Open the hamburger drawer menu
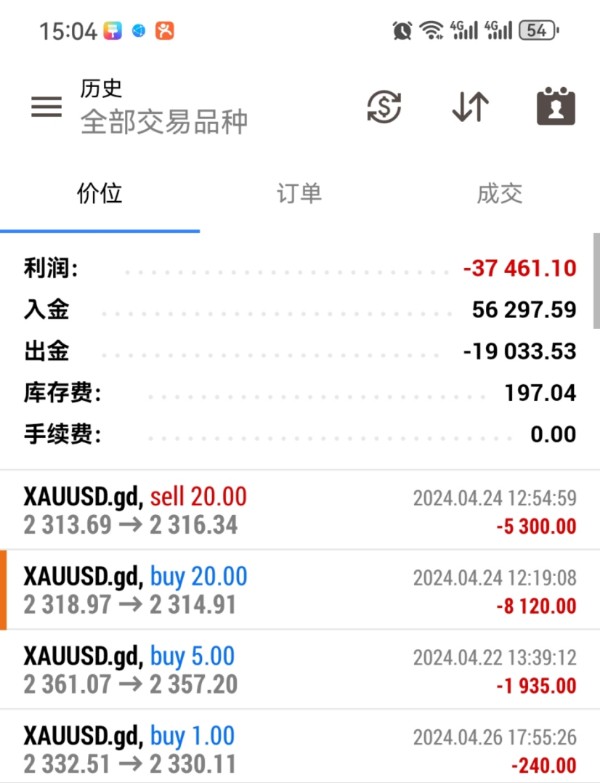The width and height of the screenshot is (600, 783). (46, 107)
